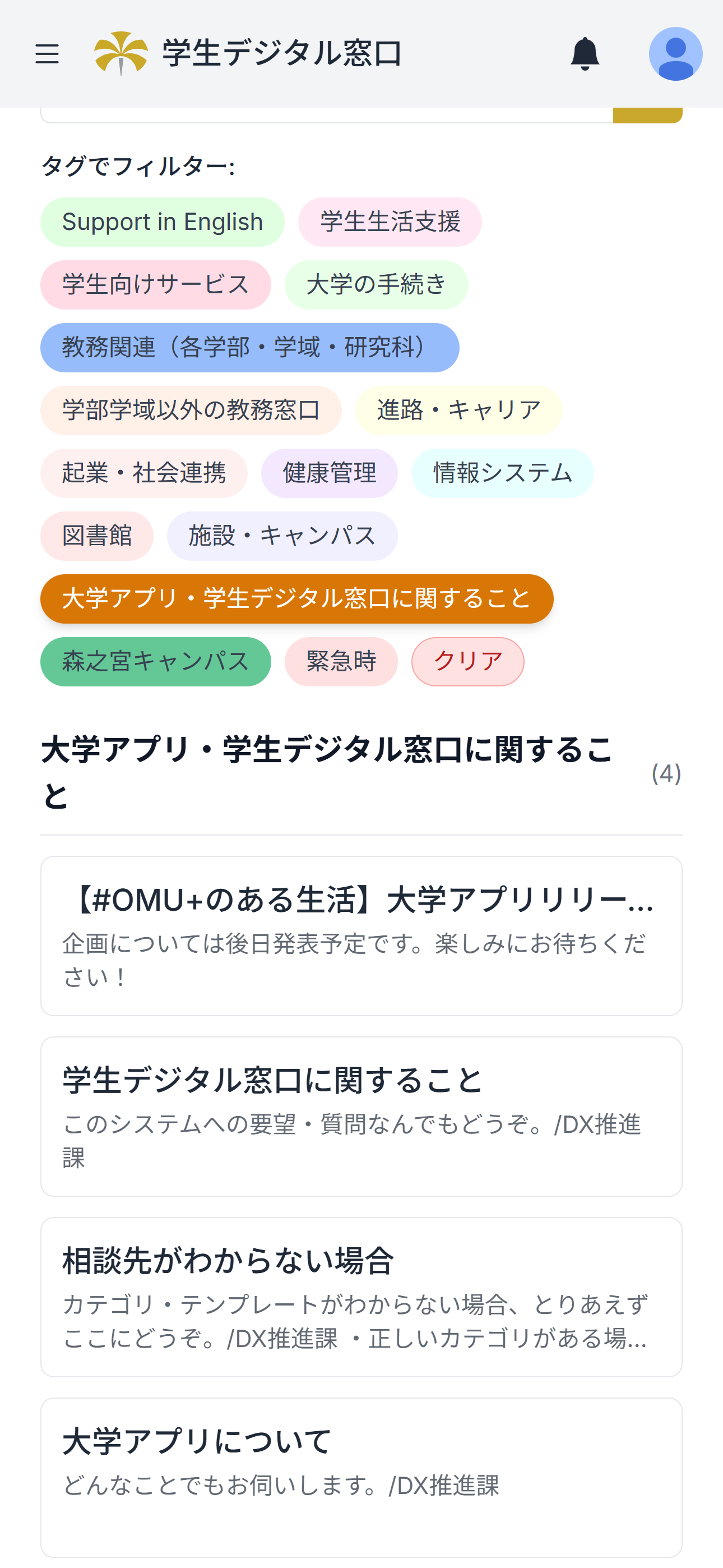The height and width of the screenshot is (1568, 723).
Task: Open the notifications bell
Action: pos(584,54)
